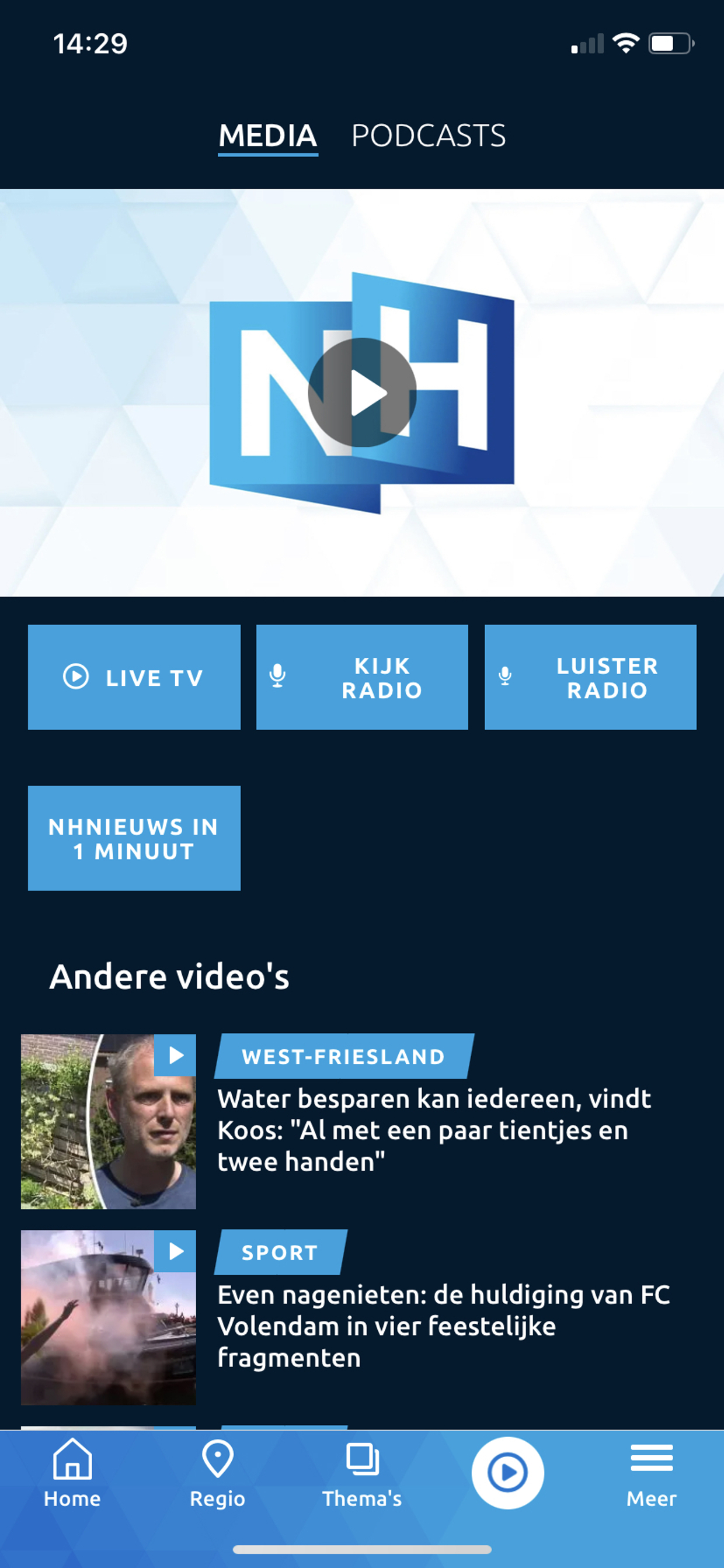Open Kijk Radio
This screenshot has width=724, height=1568.
(x=362, y=677)
